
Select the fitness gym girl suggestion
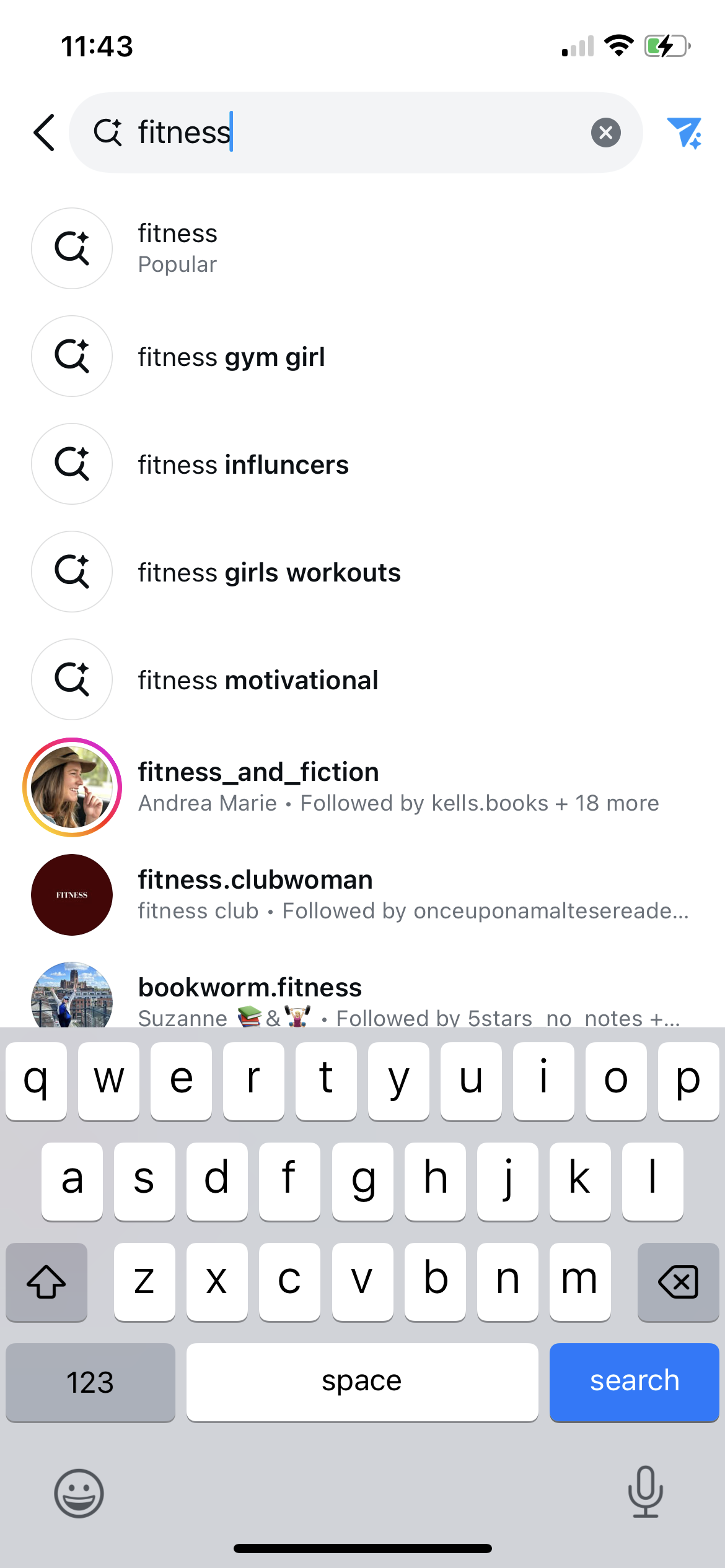coord(232,356)
